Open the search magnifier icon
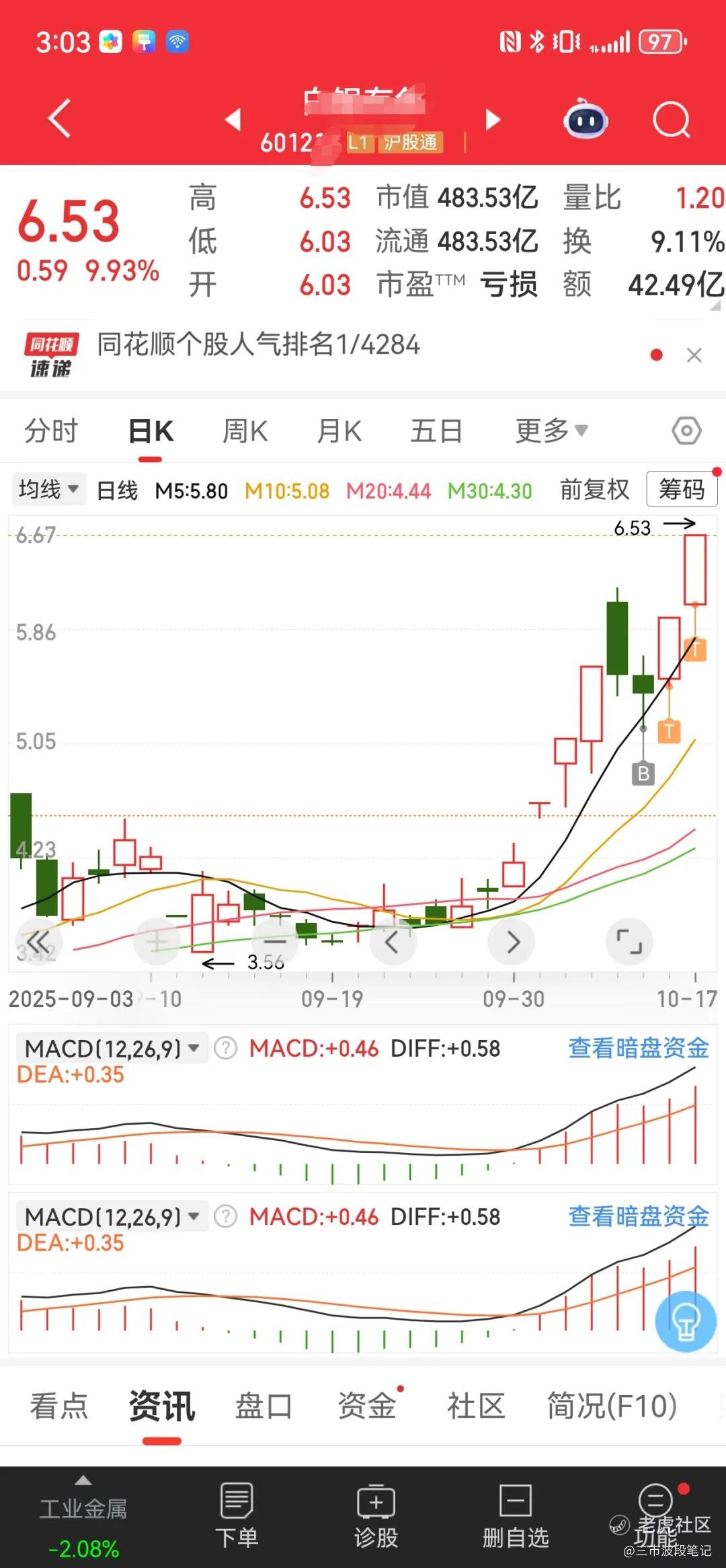This screenshot has width=726, height=1568. click(671, 120)
